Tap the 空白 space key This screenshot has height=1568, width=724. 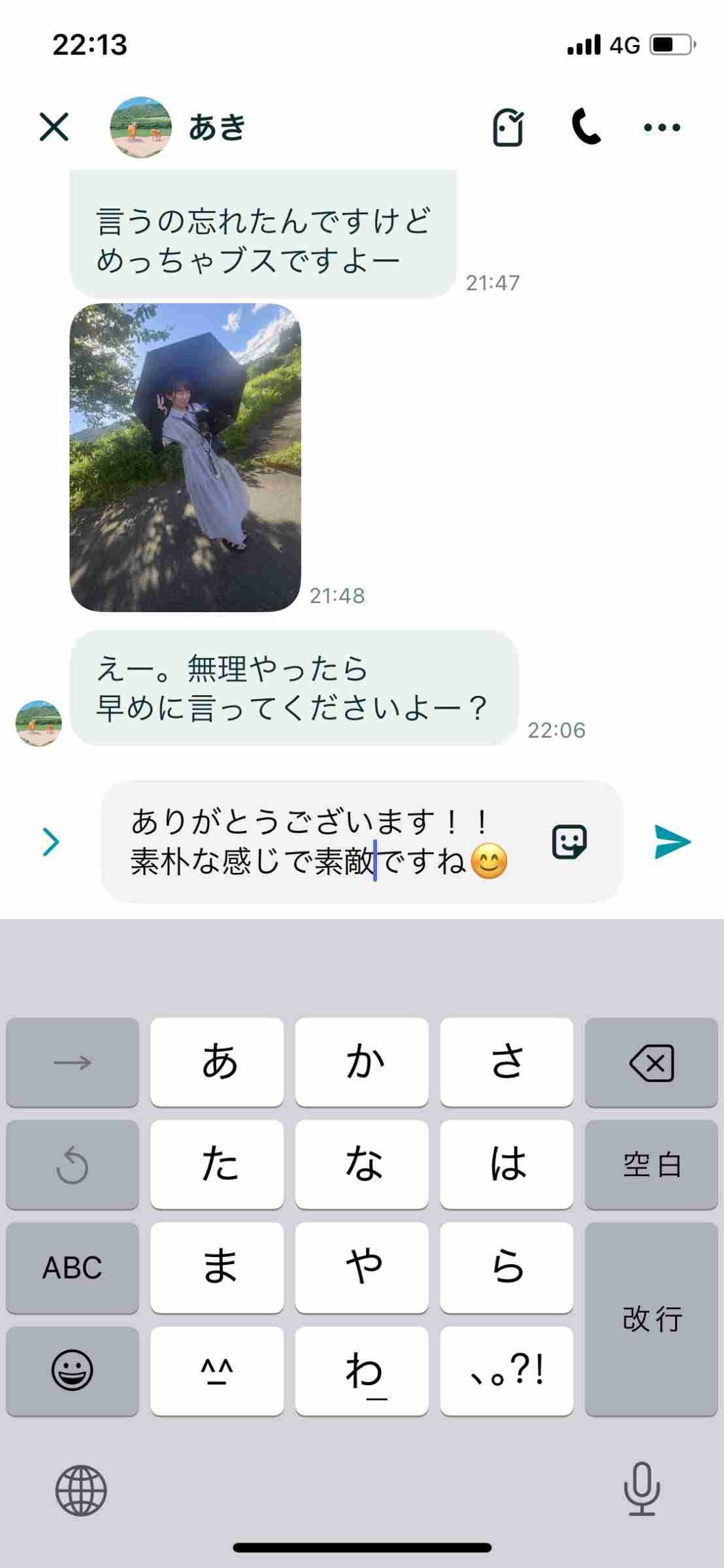click(x=651, y=1165)
